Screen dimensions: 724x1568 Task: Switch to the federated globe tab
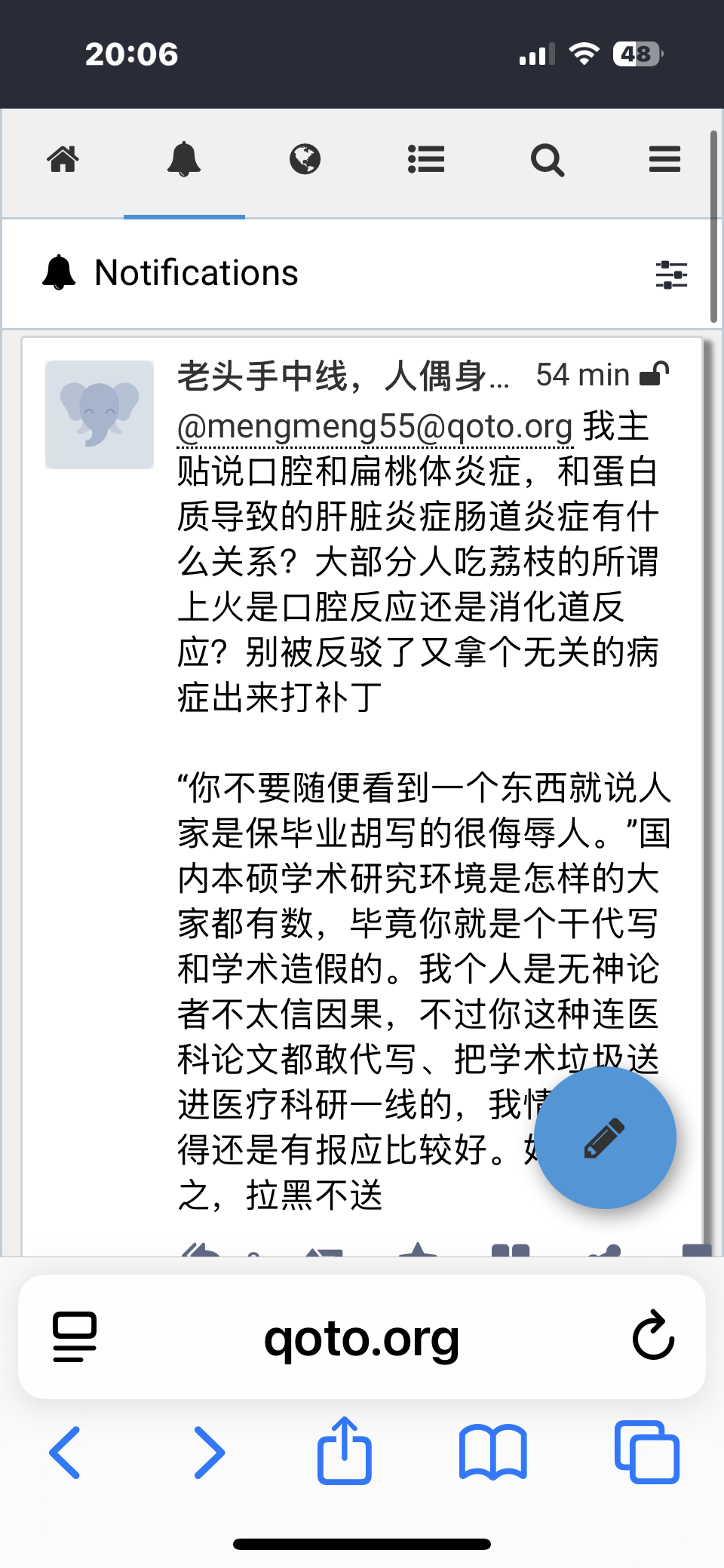click(305, 159)
